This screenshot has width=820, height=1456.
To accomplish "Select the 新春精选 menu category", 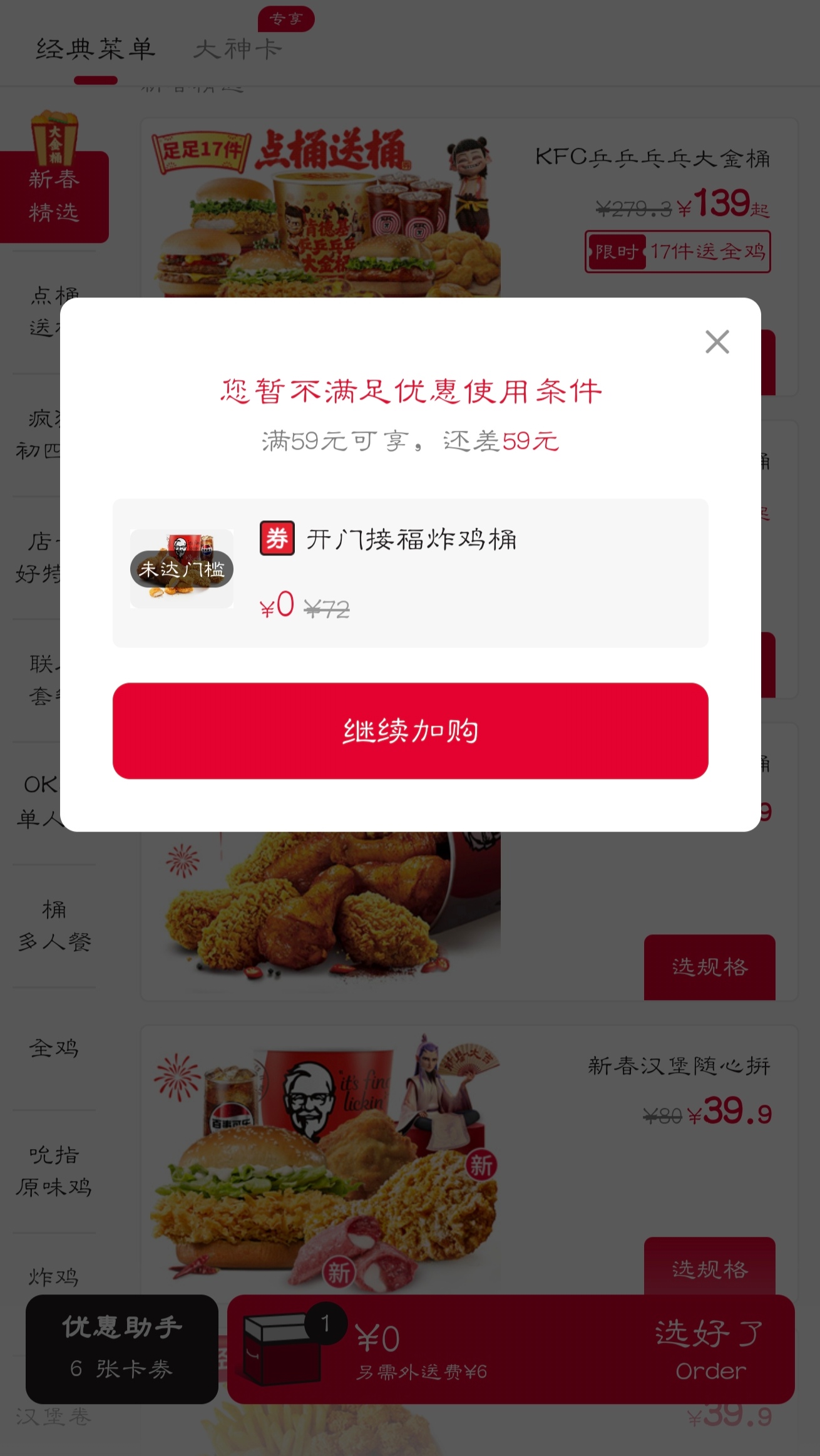I will [54, 195].
